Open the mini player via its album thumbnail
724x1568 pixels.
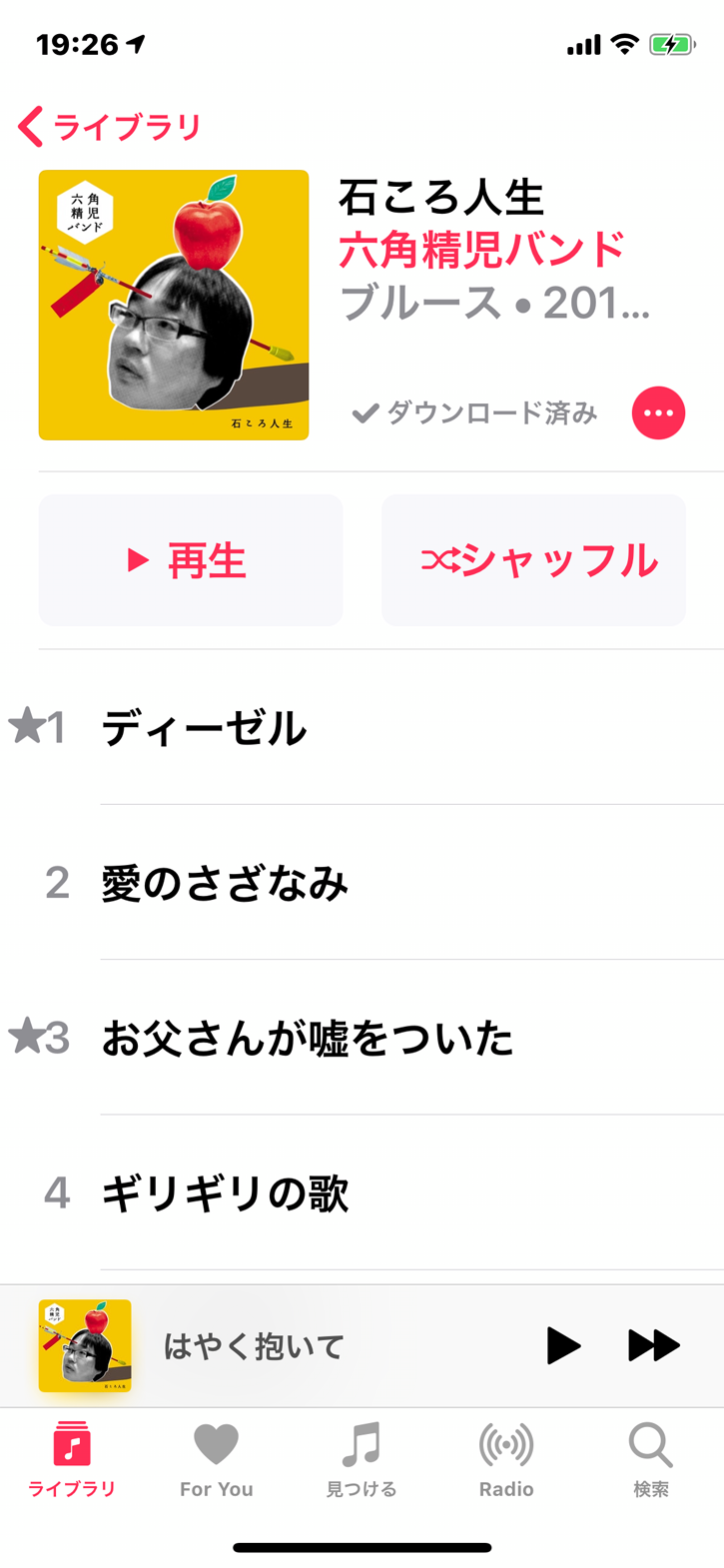tap(85, 1345)
